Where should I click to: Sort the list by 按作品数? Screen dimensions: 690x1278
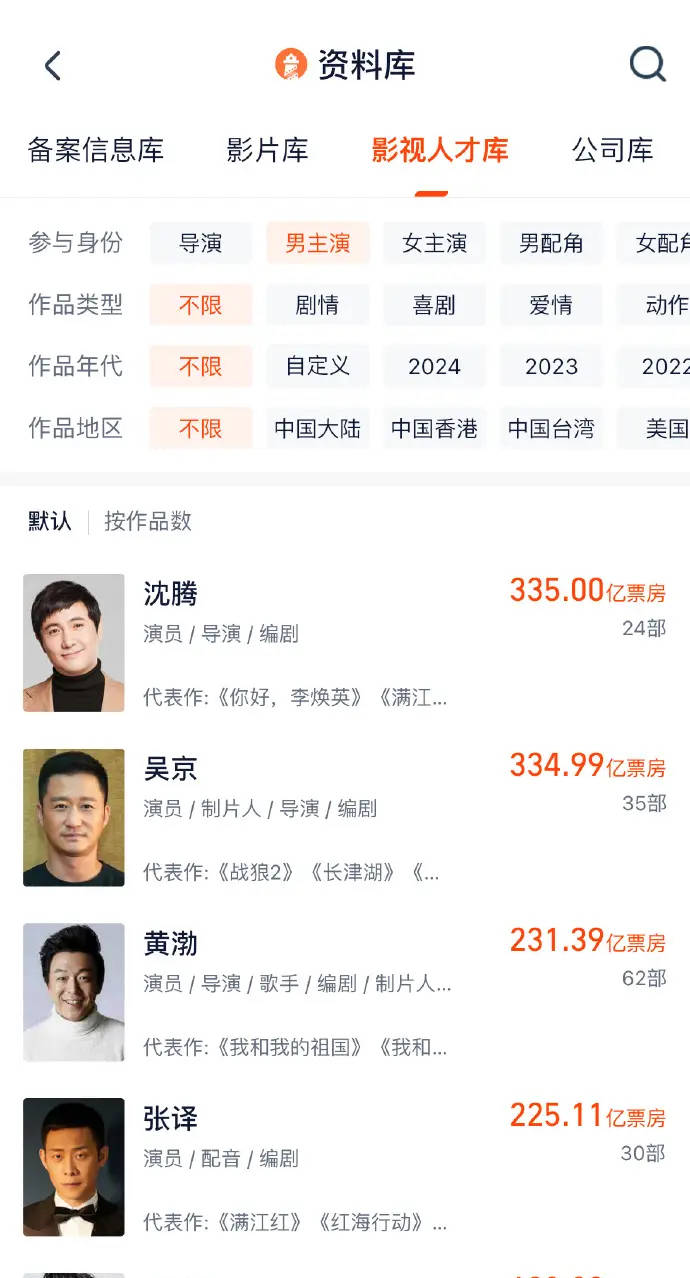coord(148,521)
